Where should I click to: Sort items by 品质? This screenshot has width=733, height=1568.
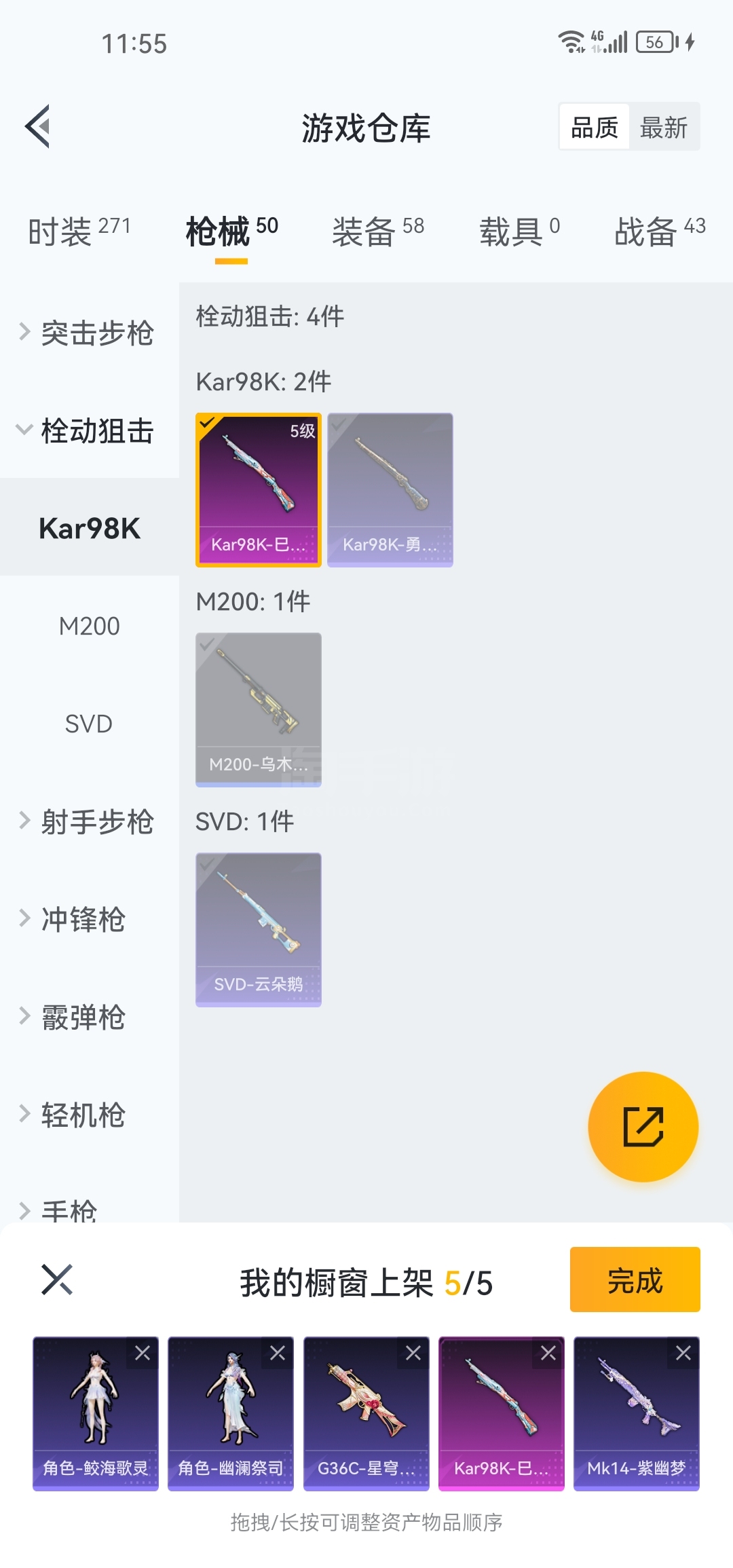pos(595,128)
